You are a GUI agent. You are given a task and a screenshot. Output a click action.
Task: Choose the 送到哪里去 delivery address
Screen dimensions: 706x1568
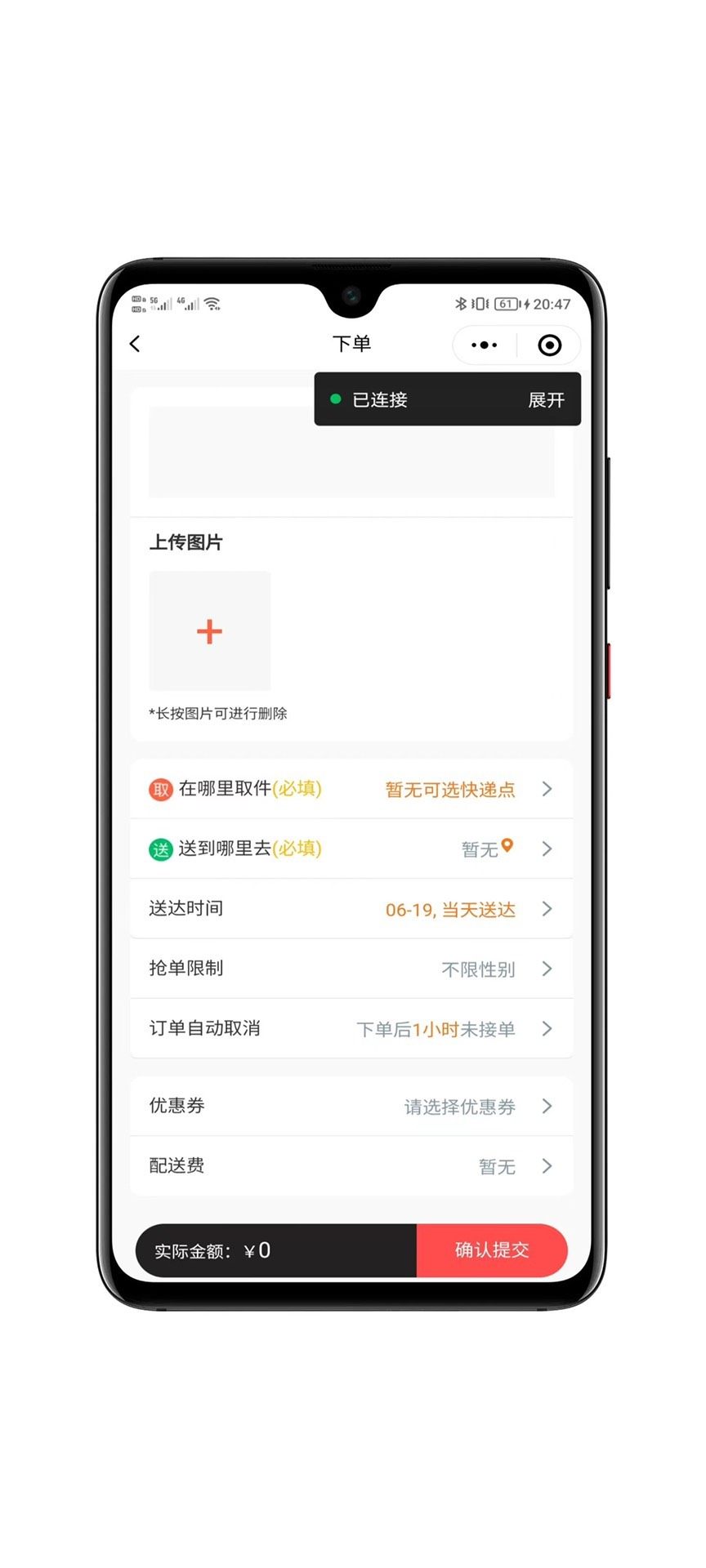351,849
